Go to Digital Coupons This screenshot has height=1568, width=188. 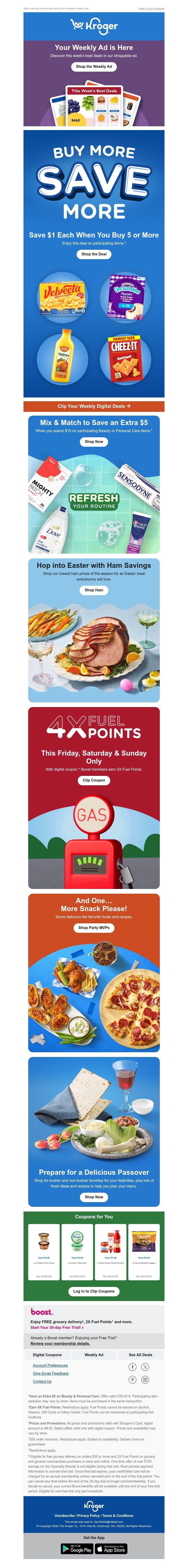(x=47, y=1355)
